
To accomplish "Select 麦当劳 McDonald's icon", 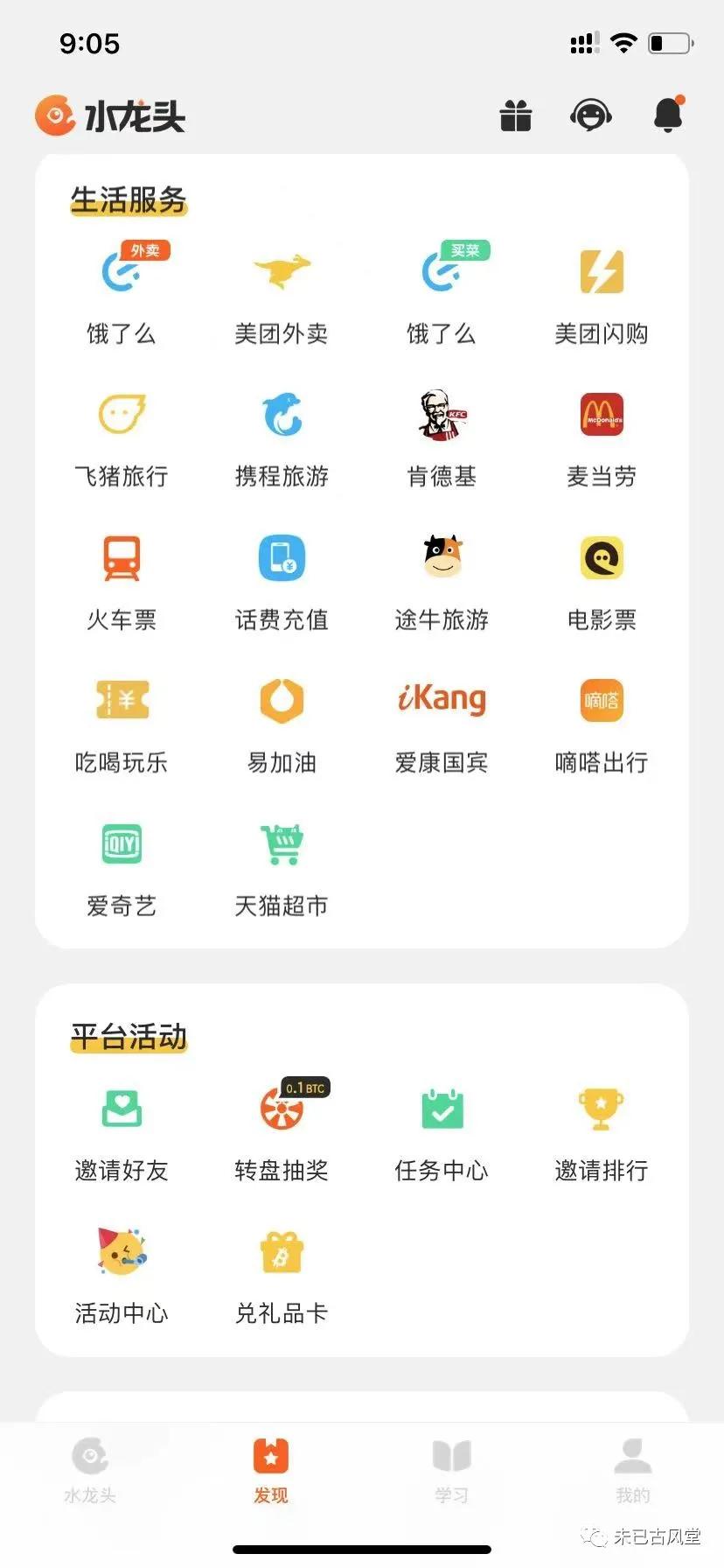I will (x=602, y=416).
